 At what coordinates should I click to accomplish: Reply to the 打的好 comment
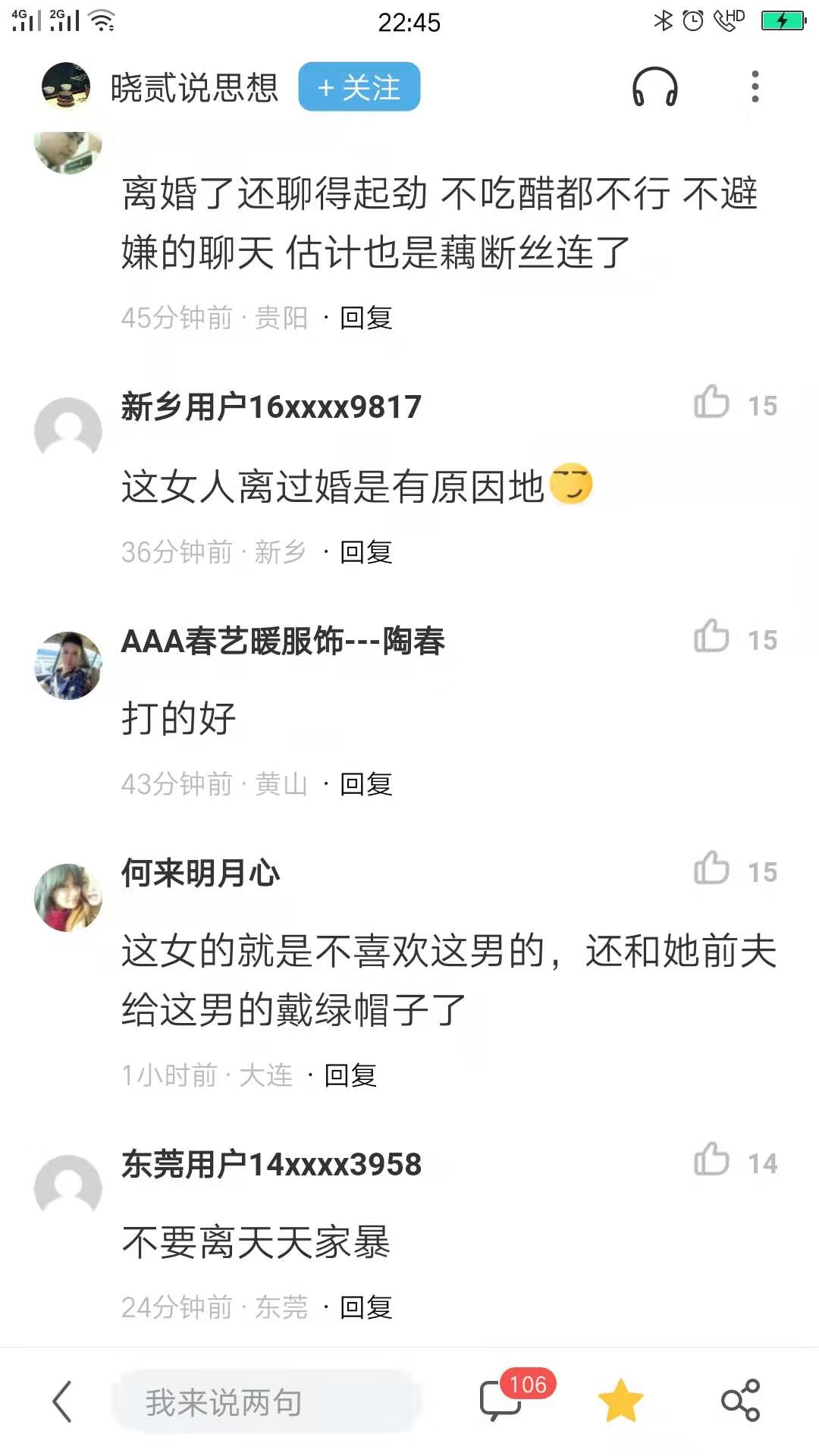[366, 784]
